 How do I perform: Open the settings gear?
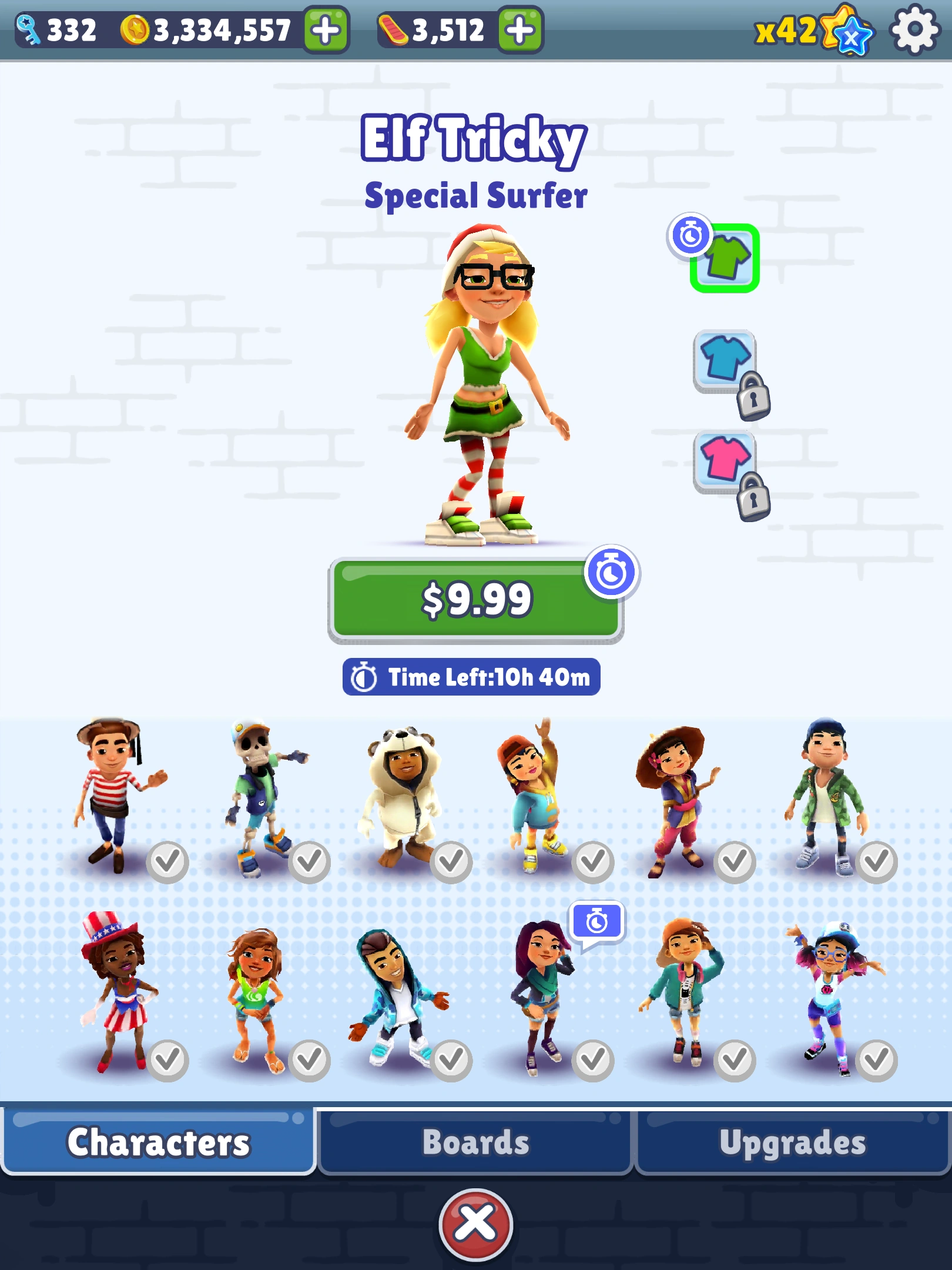[914, 29]
